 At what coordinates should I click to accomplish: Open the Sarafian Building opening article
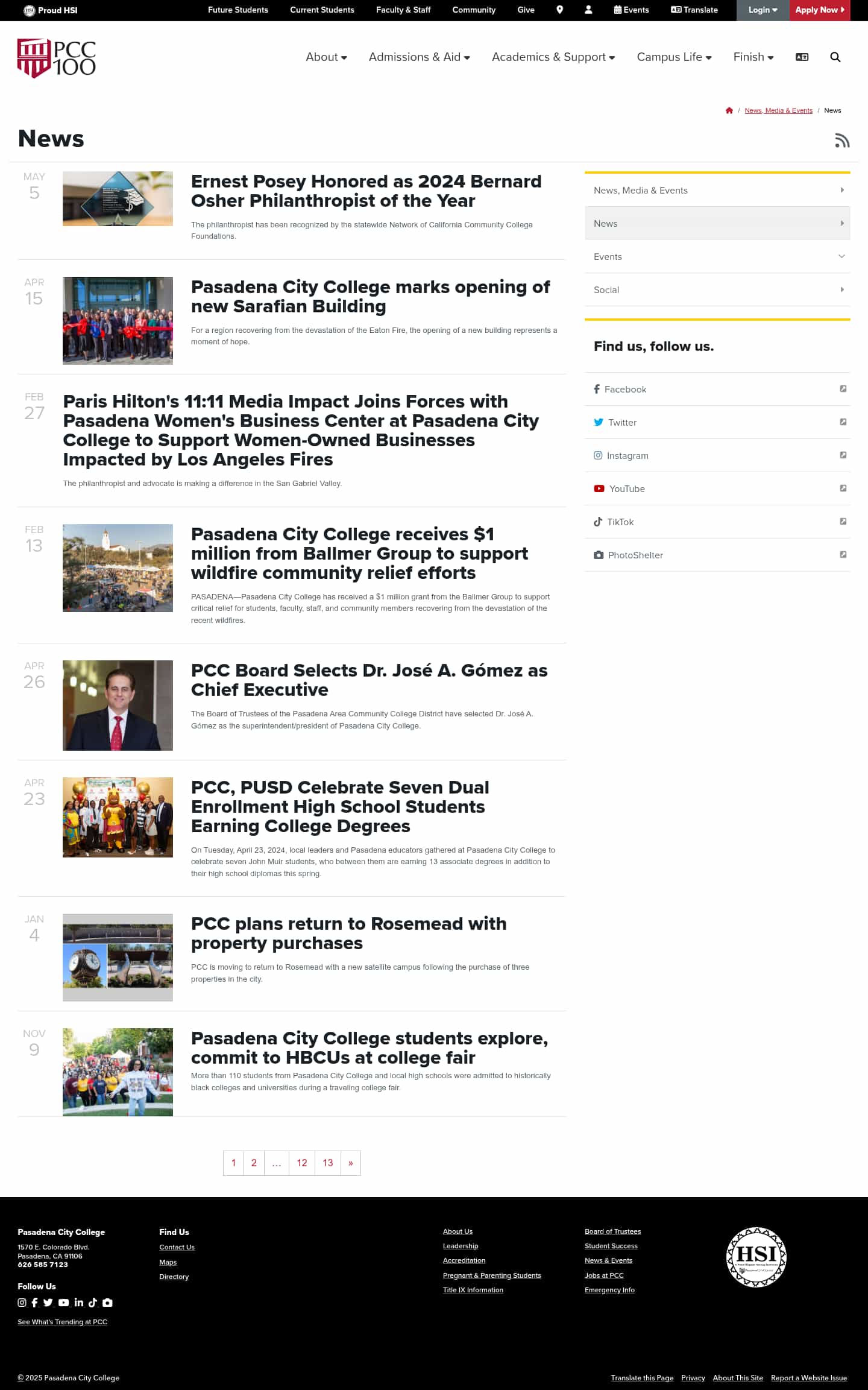[x=370, y=297]
